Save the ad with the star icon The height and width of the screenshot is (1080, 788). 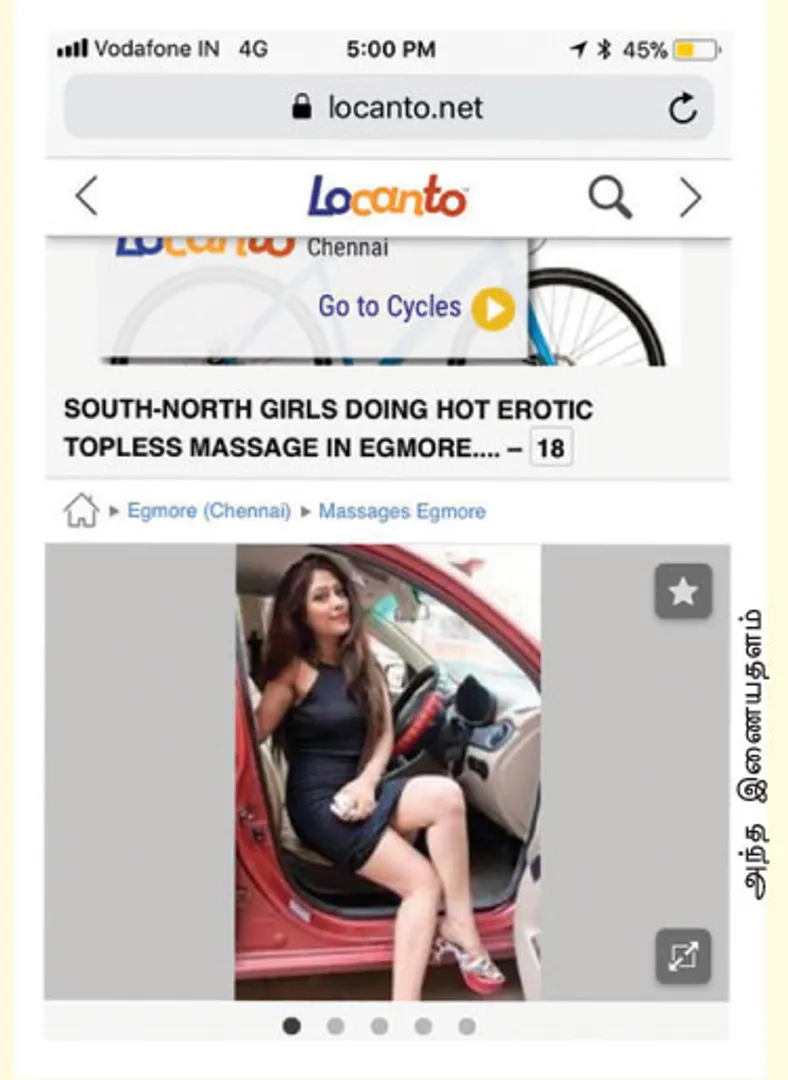click(x=683, y=591)
